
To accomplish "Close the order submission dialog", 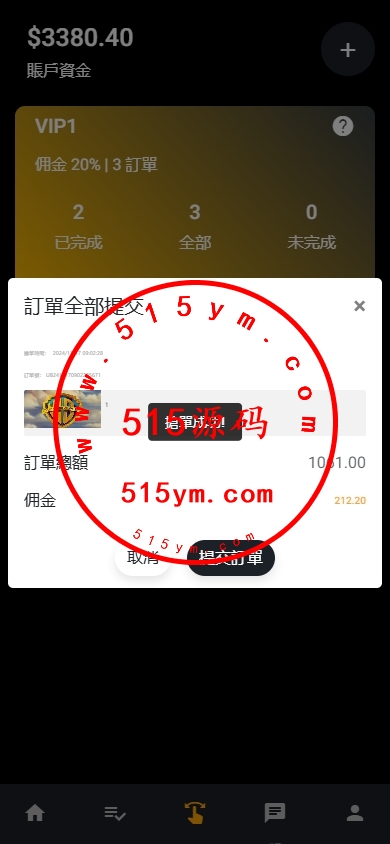I will pyautogui.click(x=359, y=306).
